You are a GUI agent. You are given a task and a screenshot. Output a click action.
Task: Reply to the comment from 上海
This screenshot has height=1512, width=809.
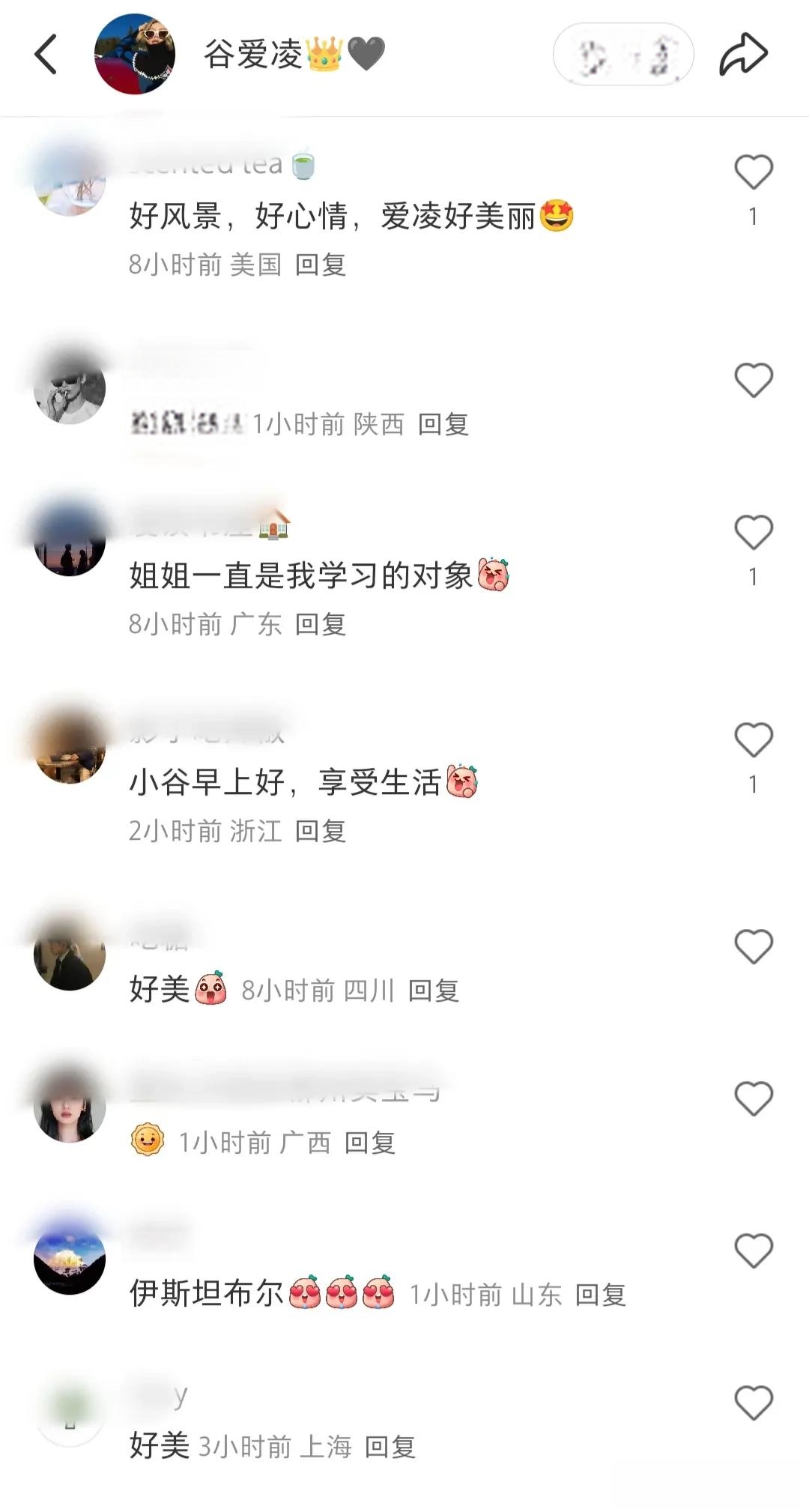390,1447
